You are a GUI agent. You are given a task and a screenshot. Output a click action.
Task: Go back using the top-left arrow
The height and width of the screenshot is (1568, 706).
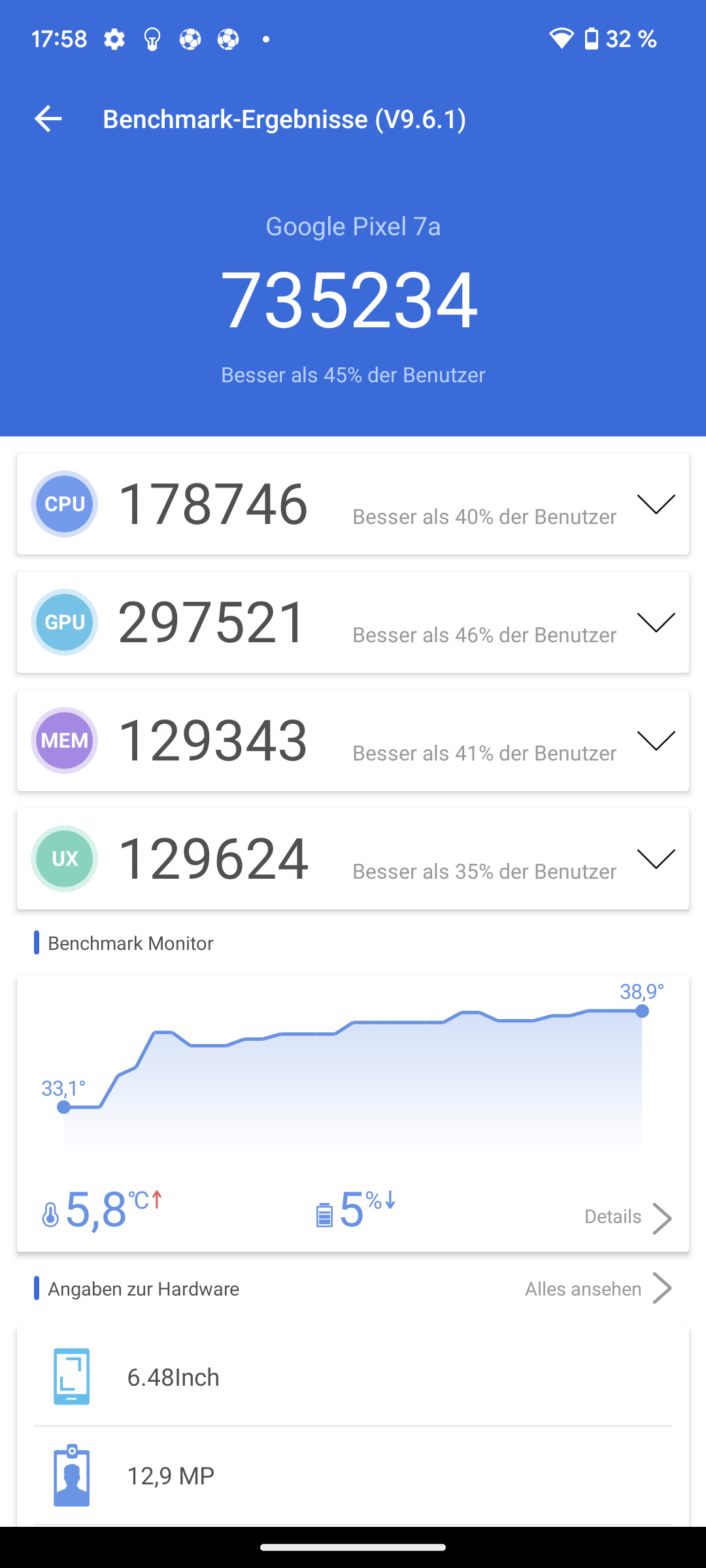pyautogui.click(x=48, y=119)
